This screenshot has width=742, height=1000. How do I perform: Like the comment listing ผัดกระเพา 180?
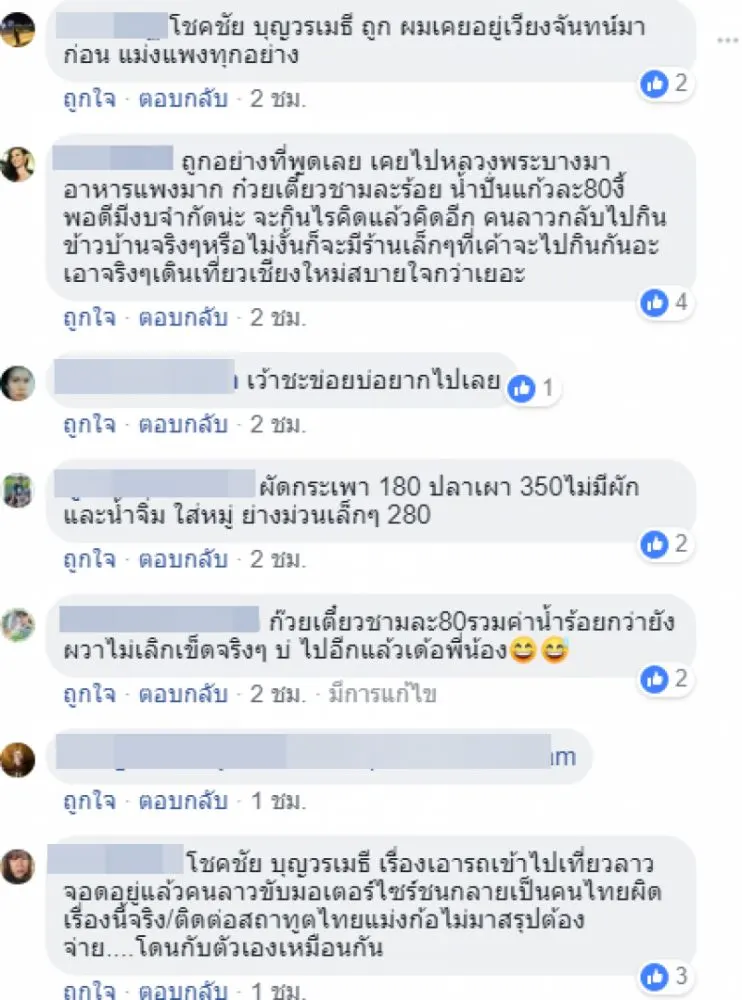coord(89,558)
